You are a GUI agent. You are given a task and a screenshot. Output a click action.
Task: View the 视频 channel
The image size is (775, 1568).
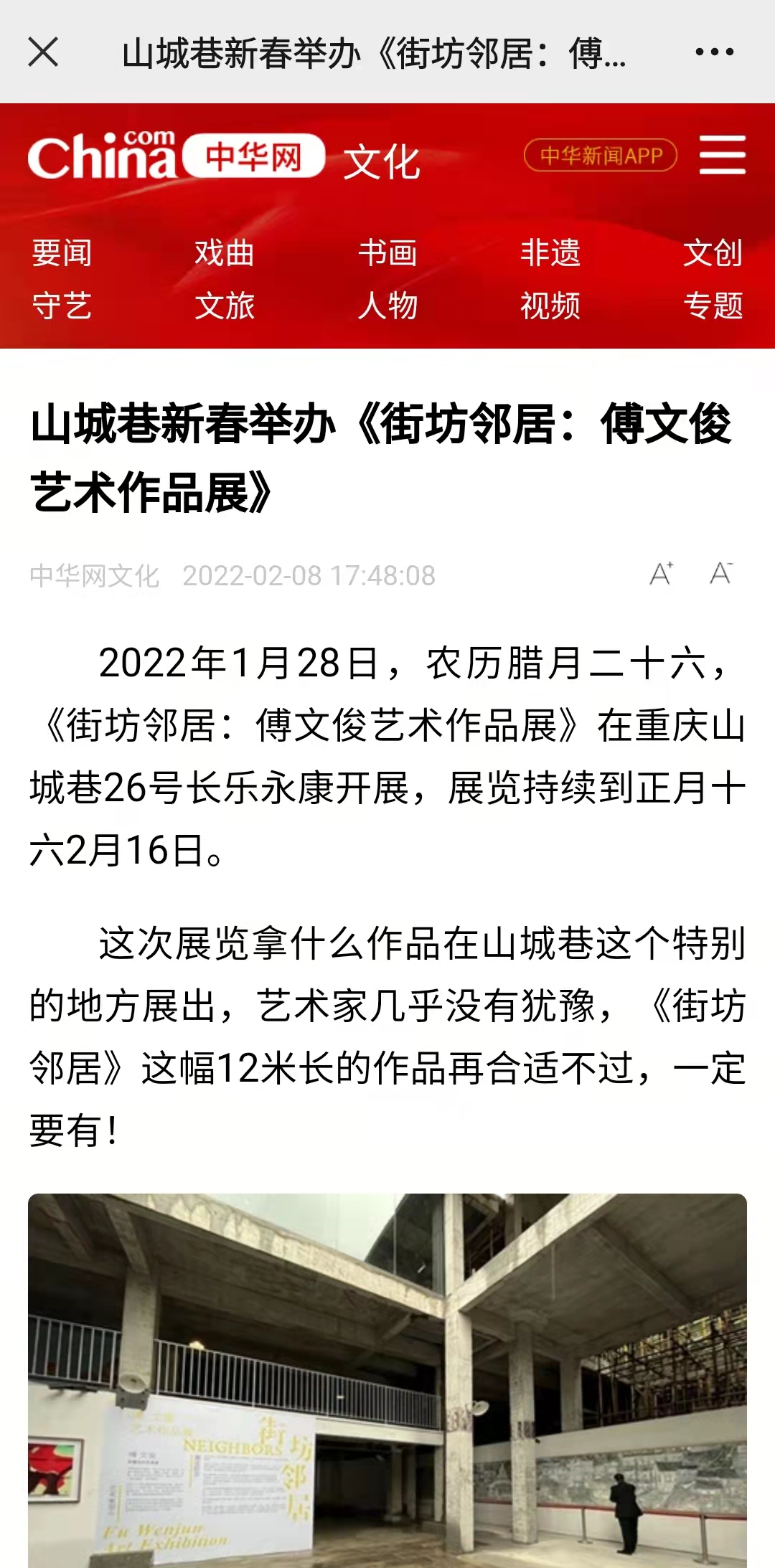pos(550,306)
